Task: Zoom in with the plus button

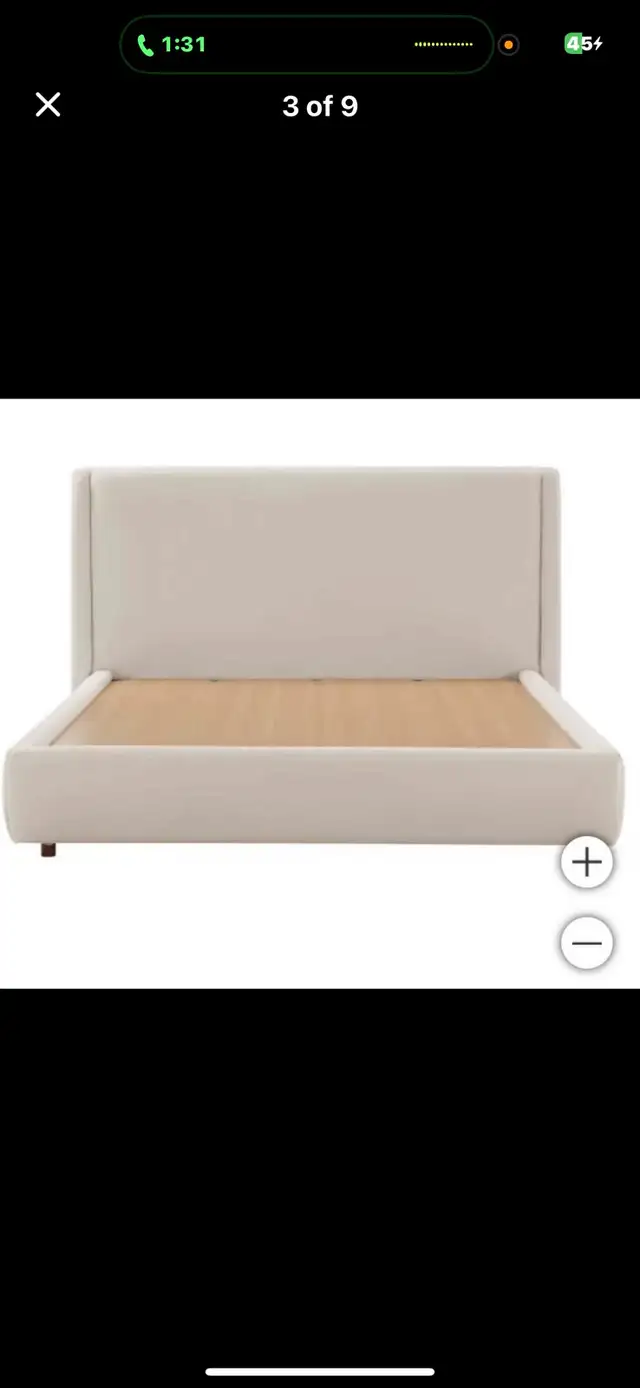Action: (587, 862)
